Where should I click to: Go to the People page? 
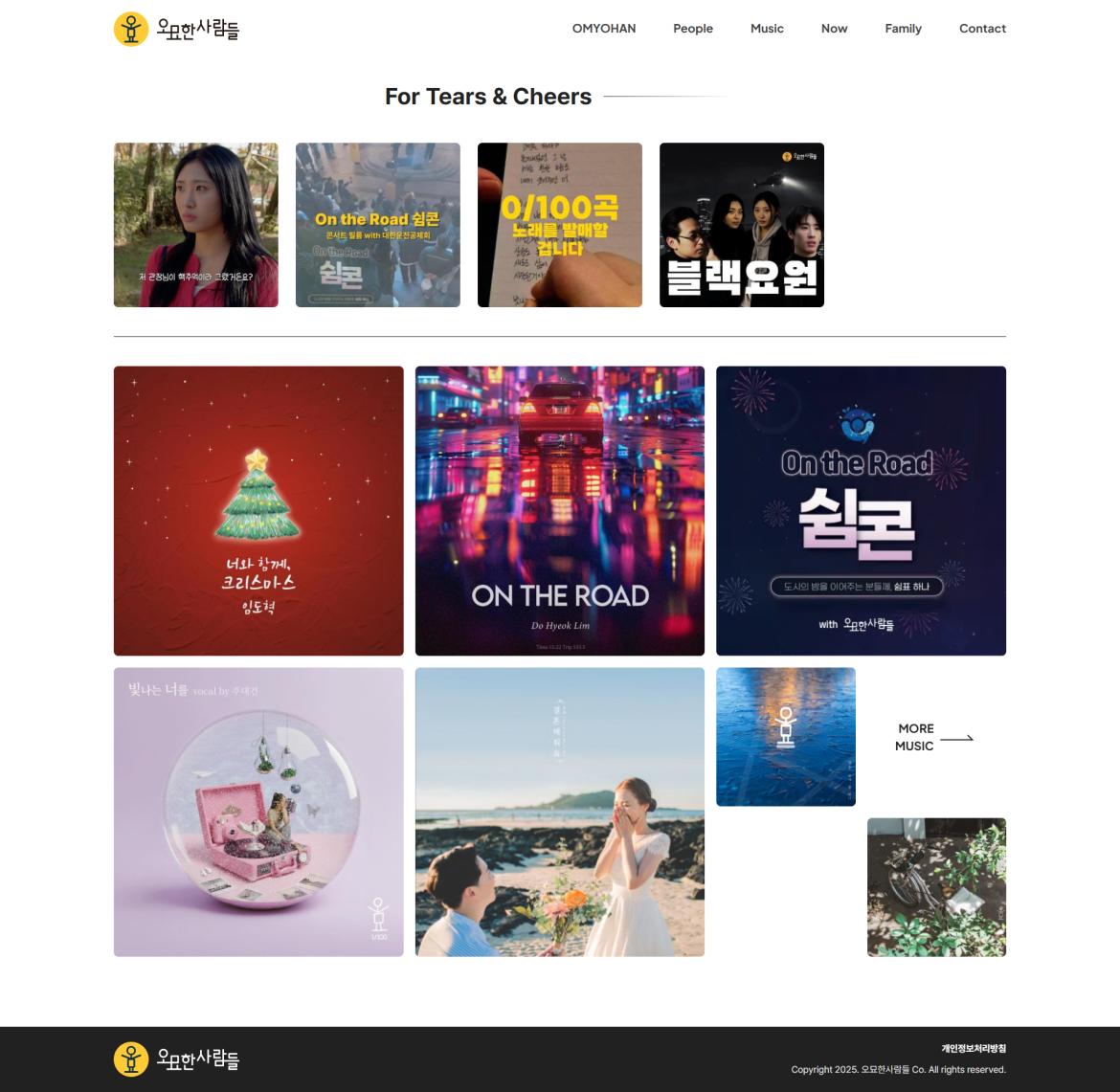tap(692, 29)
